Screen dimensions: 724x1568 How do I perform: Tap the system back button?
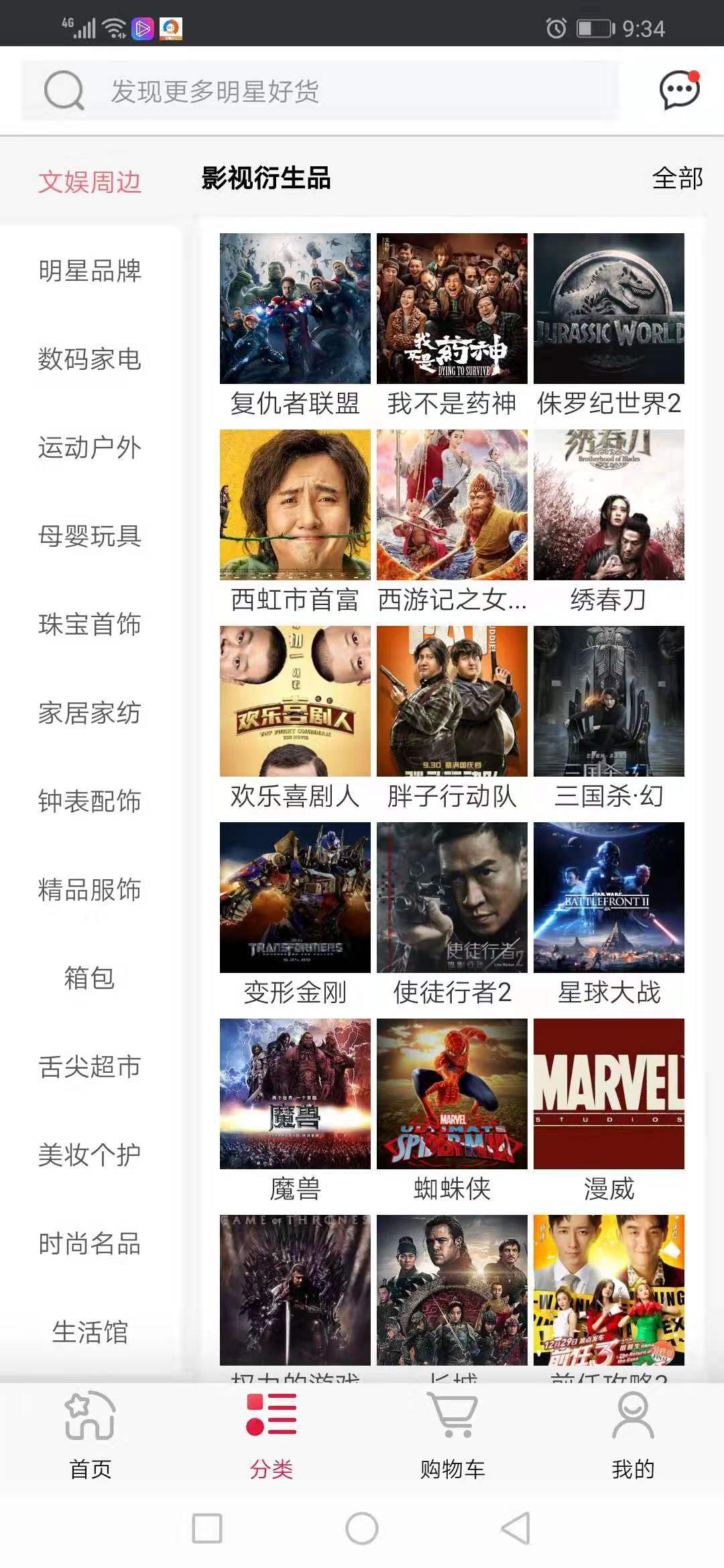coord(516,1528)
